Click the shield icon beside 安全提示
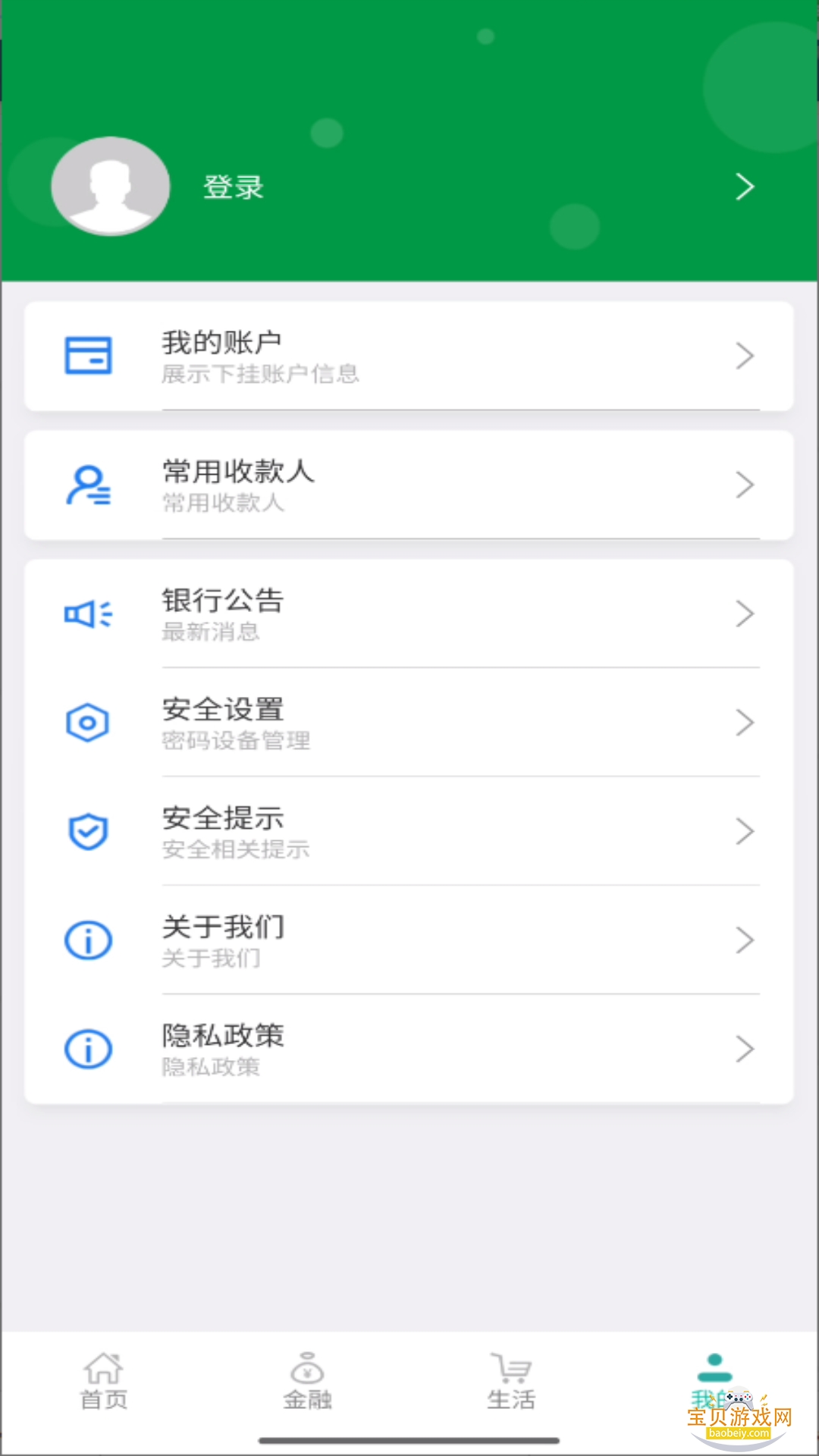Image resolution: width=819 pixels, height=1456 pixels. coord(88,831)
